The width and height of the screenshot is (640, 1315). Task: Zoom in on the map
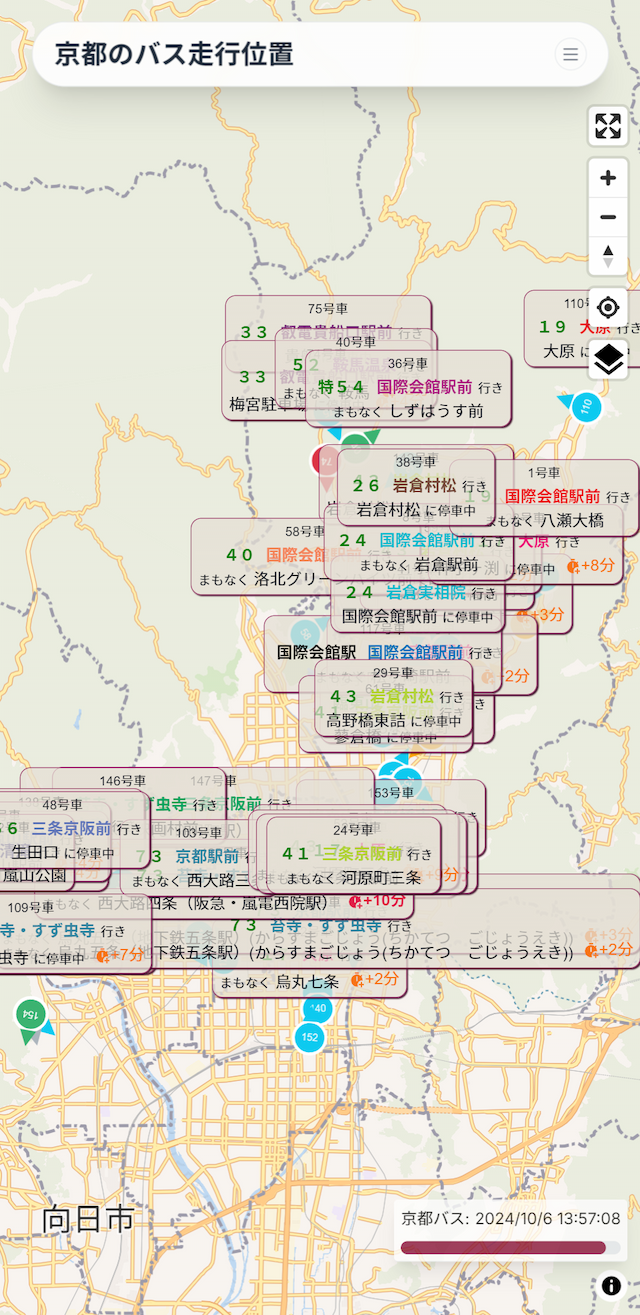tap(608, 179)
